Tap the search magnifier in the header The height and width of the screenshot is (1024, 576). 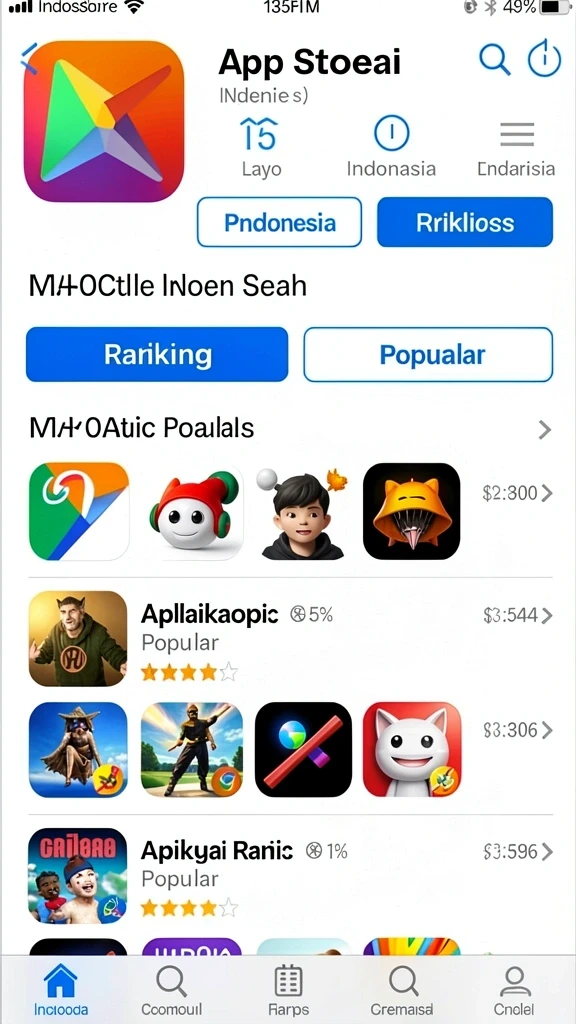[494, 60]
